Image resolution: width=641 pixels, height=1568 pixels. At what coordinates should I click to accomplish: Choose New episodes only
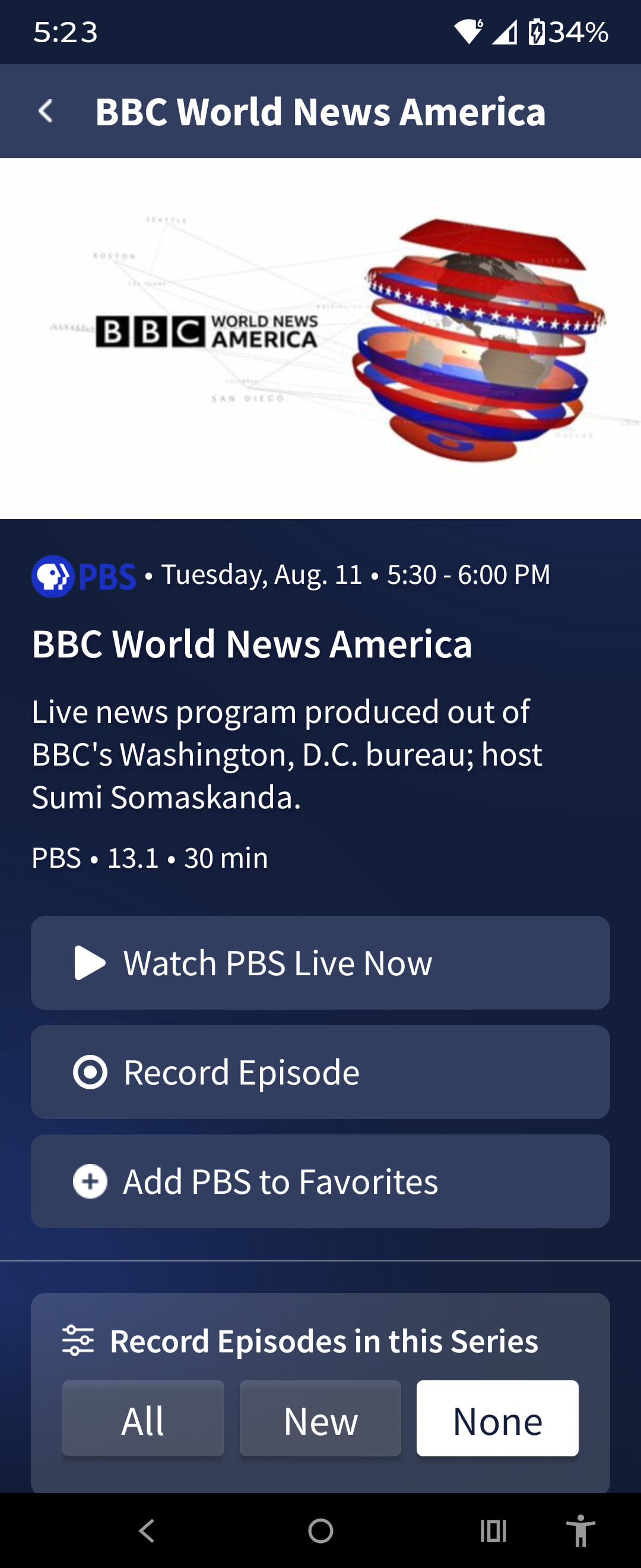pyautogui.click(x=320, y=1418)
